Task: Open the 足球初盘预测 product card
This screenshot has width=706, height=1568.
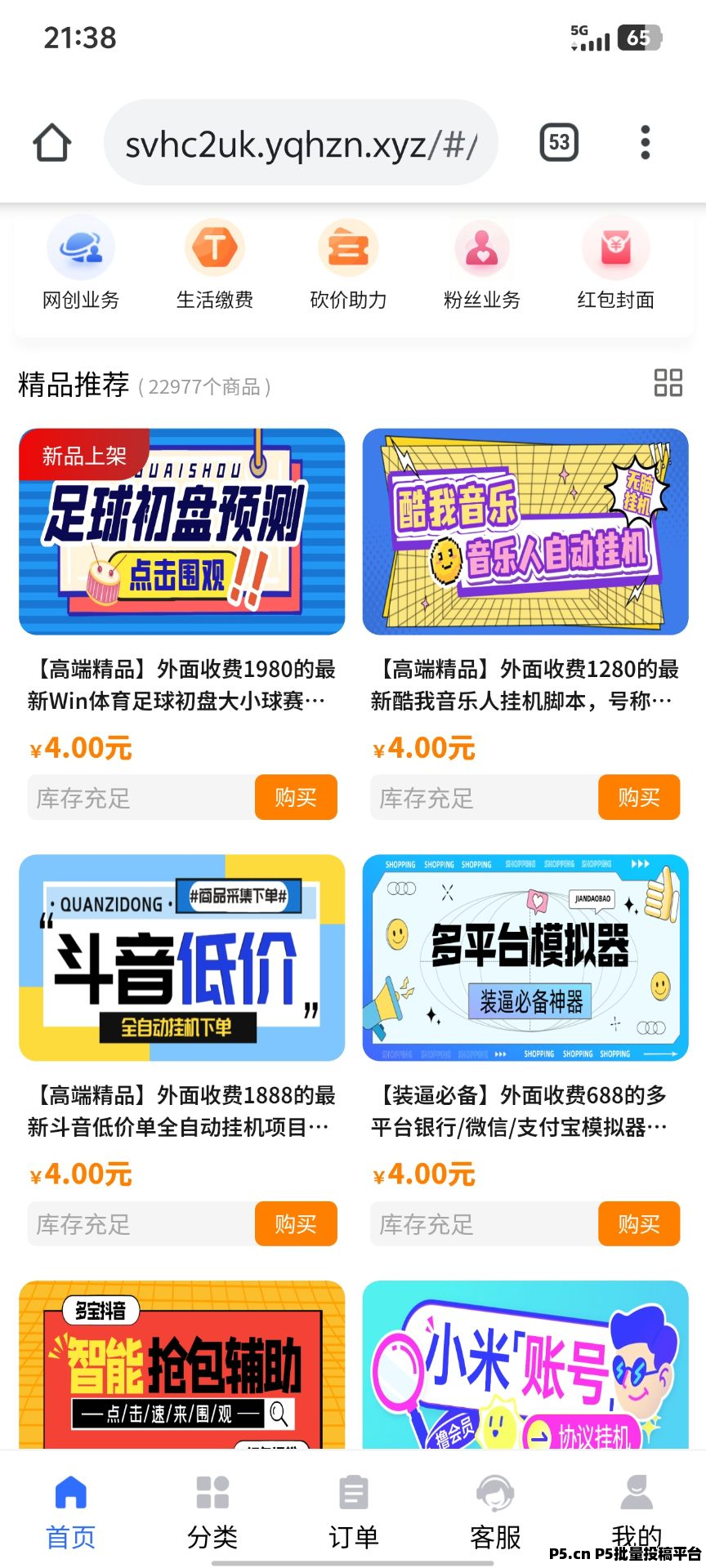Action: pos(182,532)
